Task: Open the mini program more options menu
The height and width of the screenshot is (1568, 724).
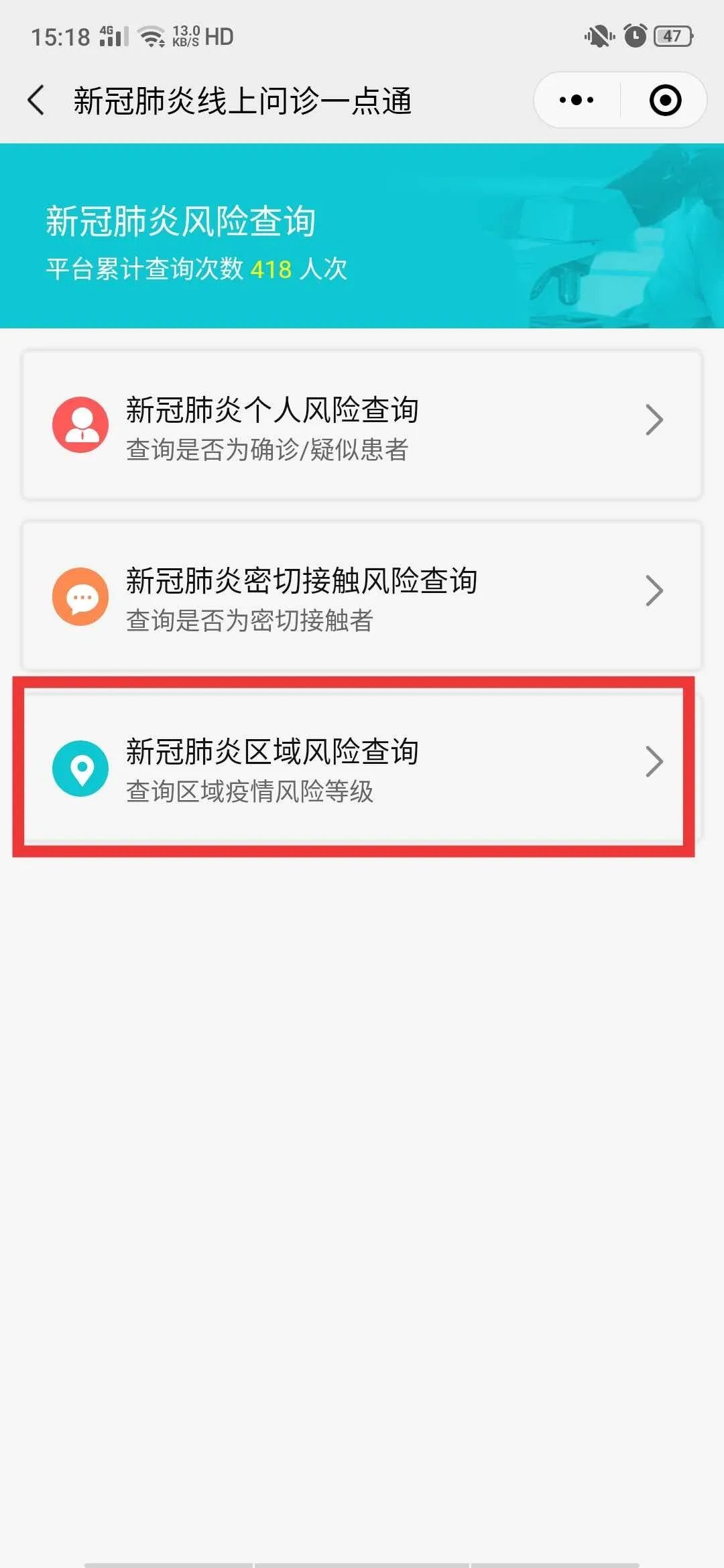Action: pyautogui.click(x=577, y=101)
